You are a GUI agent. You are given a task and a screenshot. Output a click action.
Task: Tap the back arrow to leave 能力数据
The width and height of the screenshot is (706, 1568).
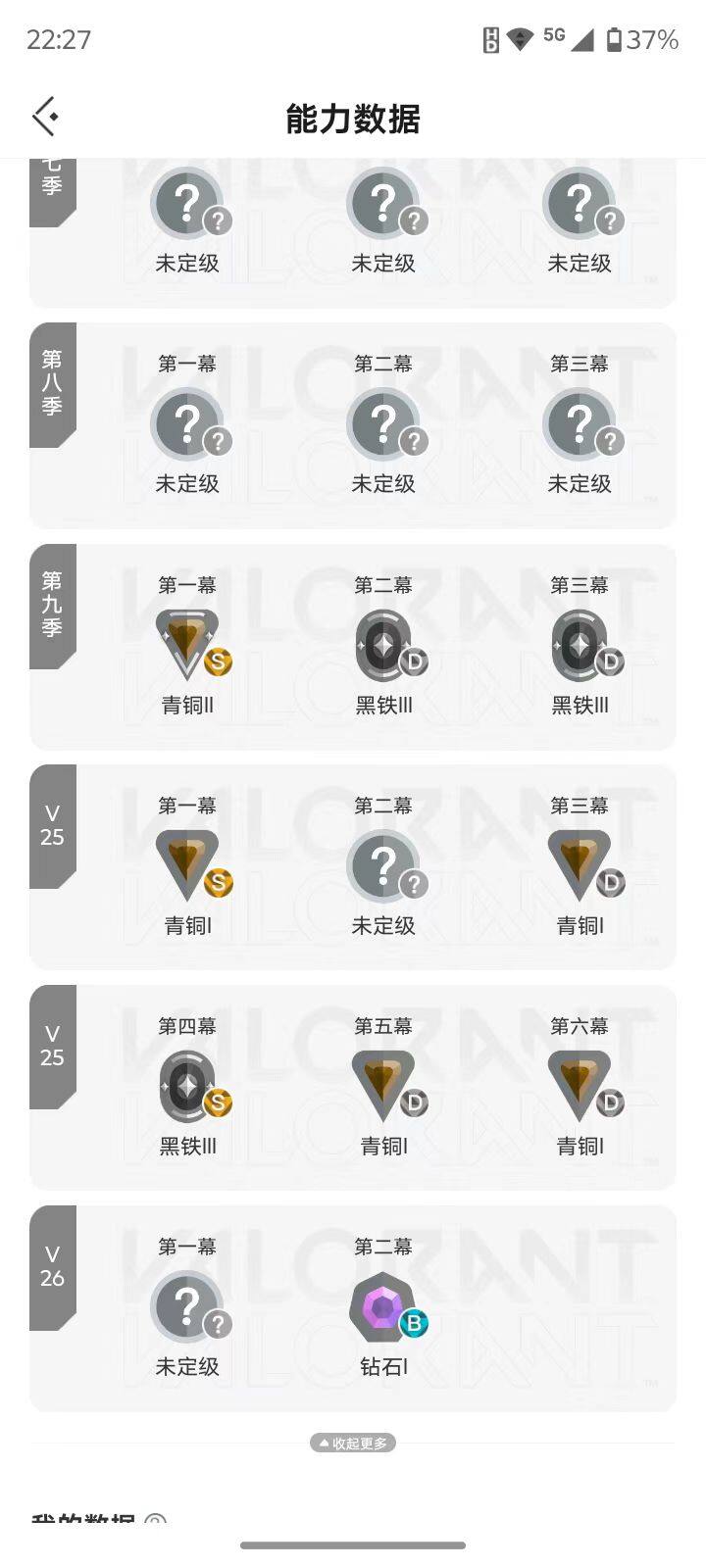tap(43, 116)
